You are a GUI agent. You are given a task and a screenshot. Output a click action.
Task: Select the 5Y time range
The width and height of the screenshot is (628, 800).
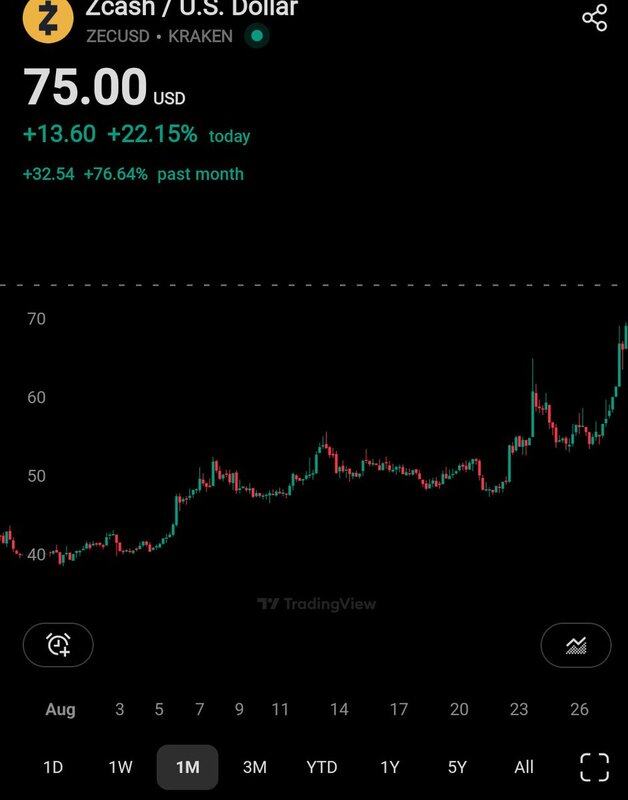click(x=457, y=767)
